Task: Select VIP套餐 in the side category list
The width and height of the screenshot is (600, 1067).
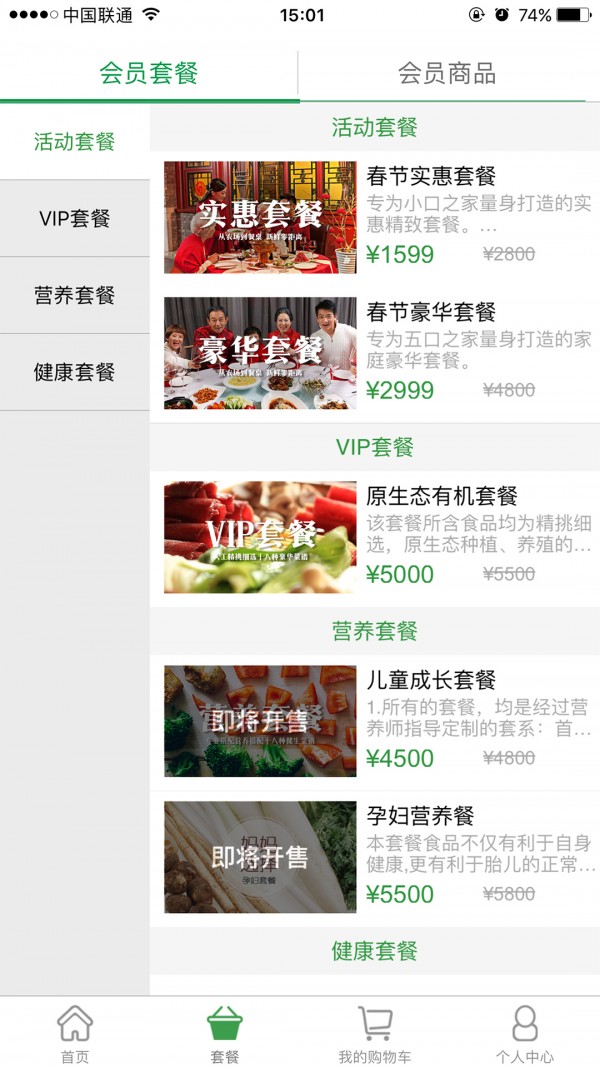Action: coord(75,218)
